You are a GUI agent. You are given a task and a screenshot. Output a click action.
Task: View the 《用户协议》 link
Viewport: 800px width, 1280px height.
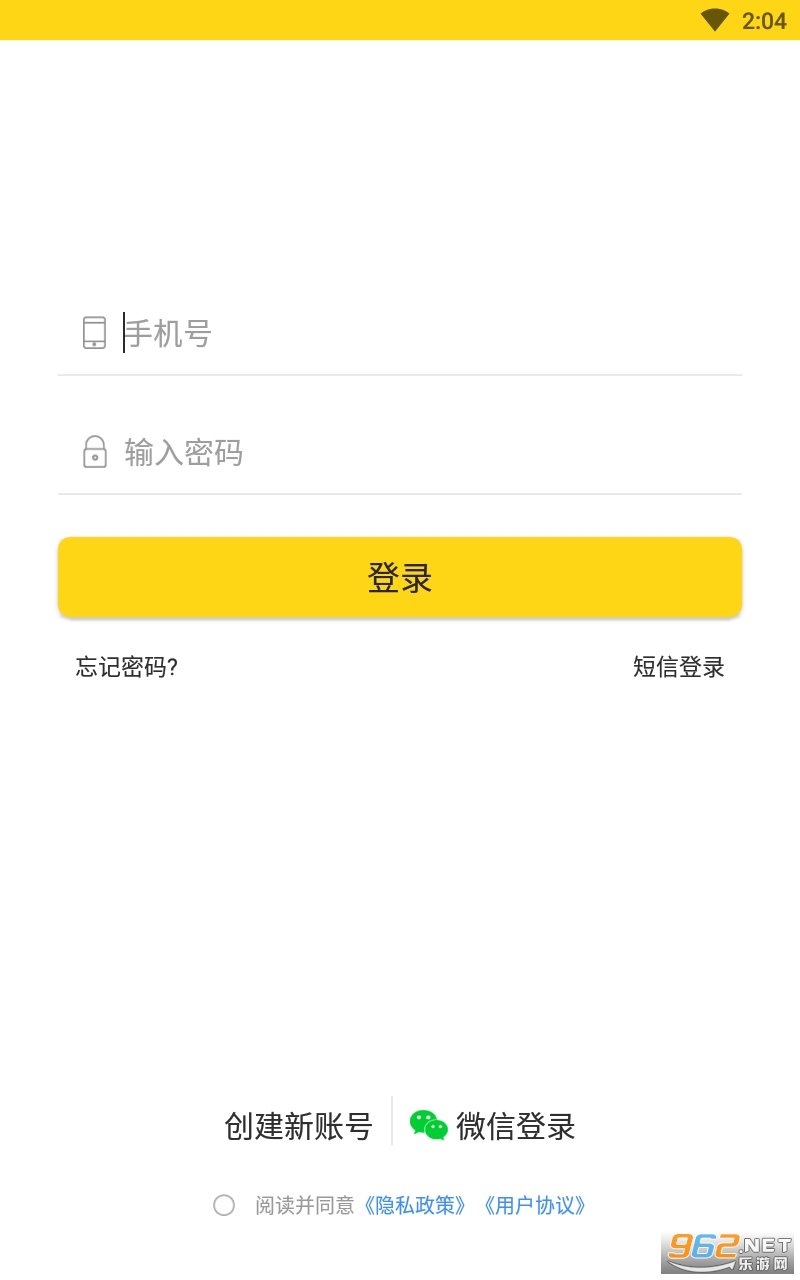tap(534, 1205)
